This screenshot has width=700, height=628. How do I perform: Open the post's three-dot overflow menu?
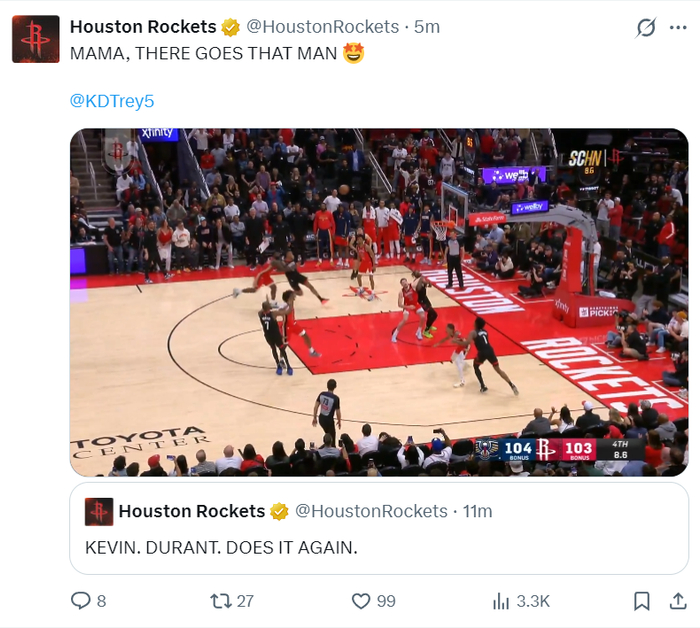(677, 28)
